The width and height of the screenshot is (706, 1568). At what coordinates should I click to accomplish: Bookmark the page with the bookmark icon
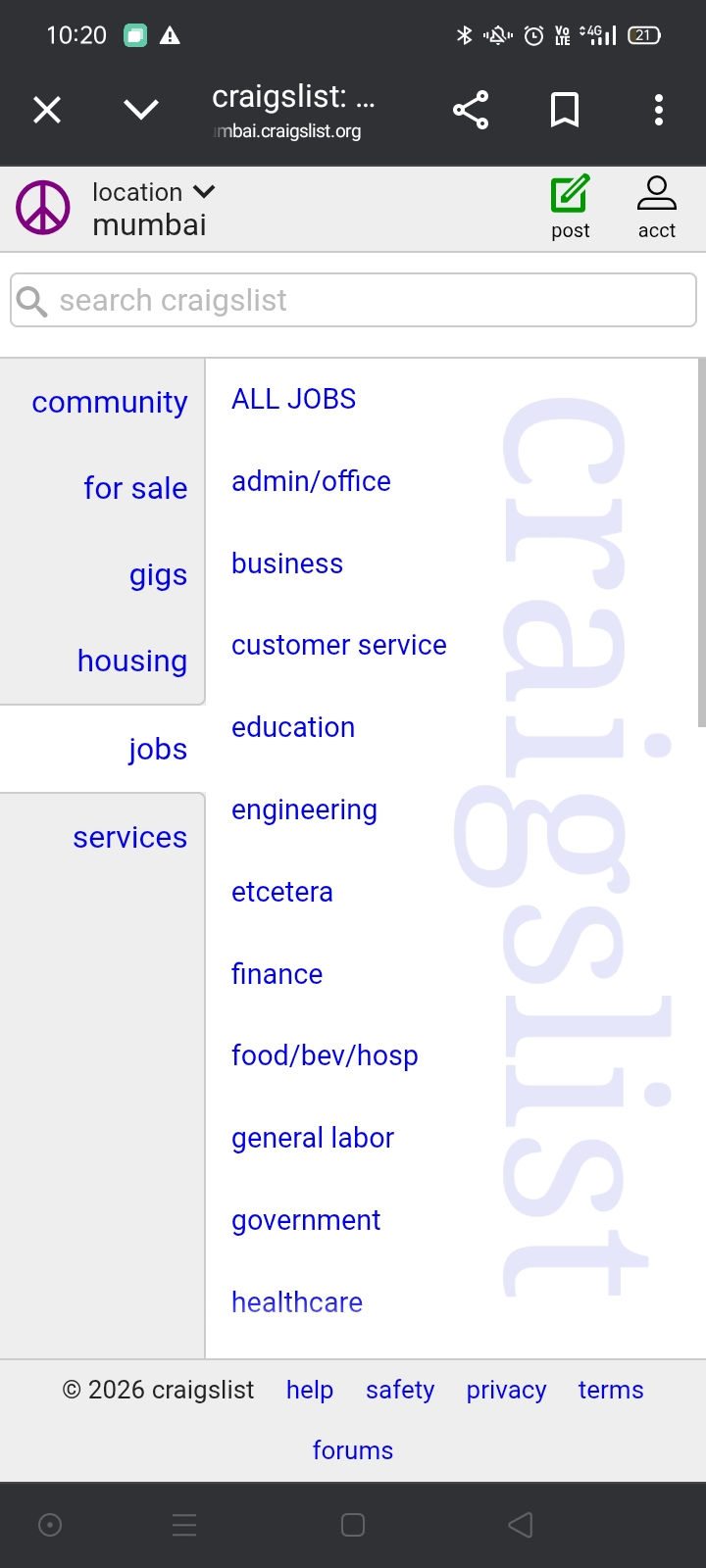[564, 110]
